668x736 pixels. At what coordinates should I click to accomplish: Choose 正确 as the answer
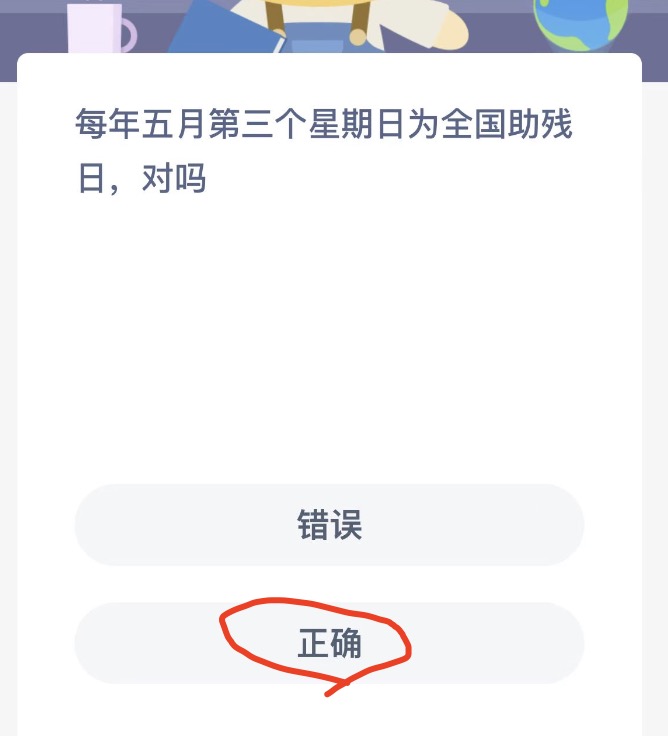pos(329,643)
